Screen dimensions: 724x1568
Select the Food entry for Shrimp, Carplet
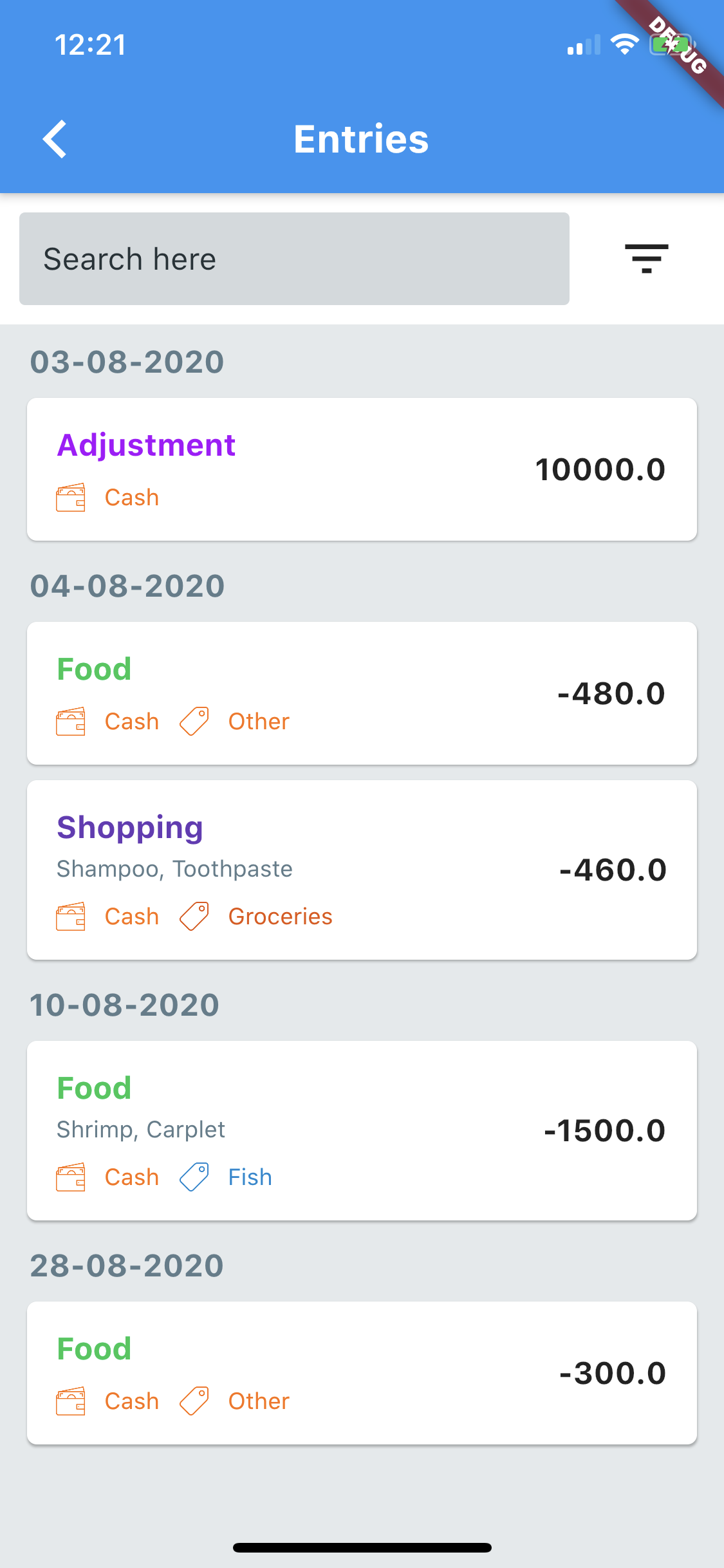[x=362, y=1130]
